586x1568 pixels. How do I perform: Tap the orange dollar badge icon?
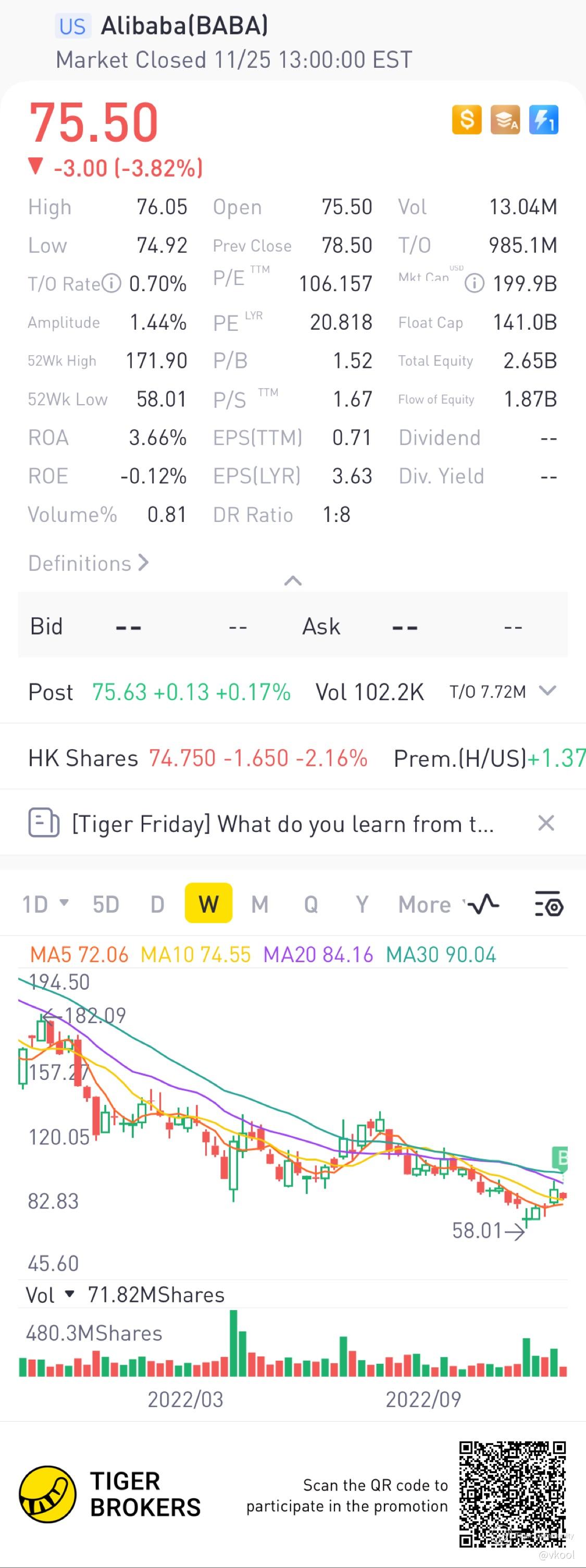click(467, 119)
